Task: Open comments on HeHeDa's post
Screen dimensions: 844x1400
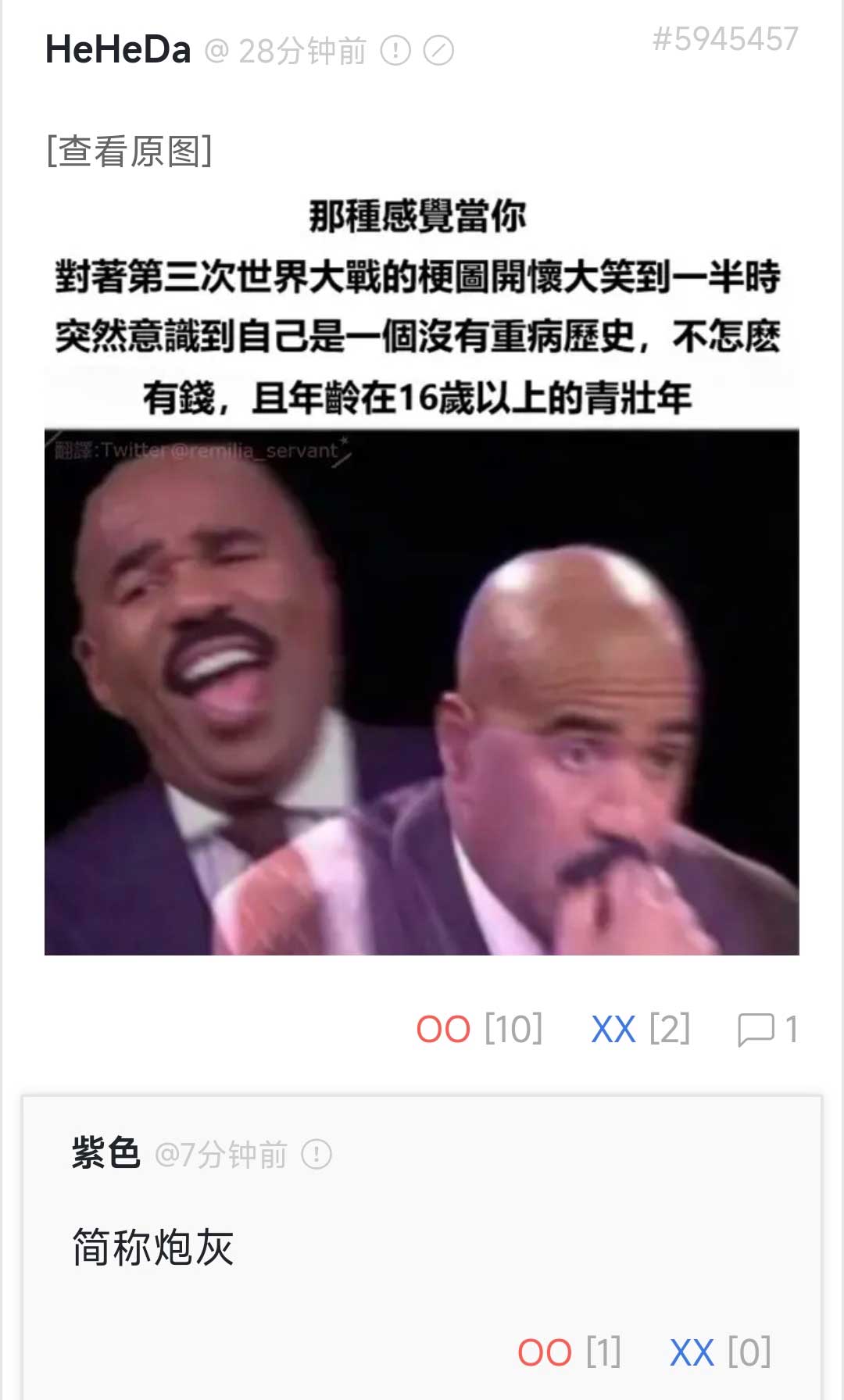Action: coord(767,1029)
